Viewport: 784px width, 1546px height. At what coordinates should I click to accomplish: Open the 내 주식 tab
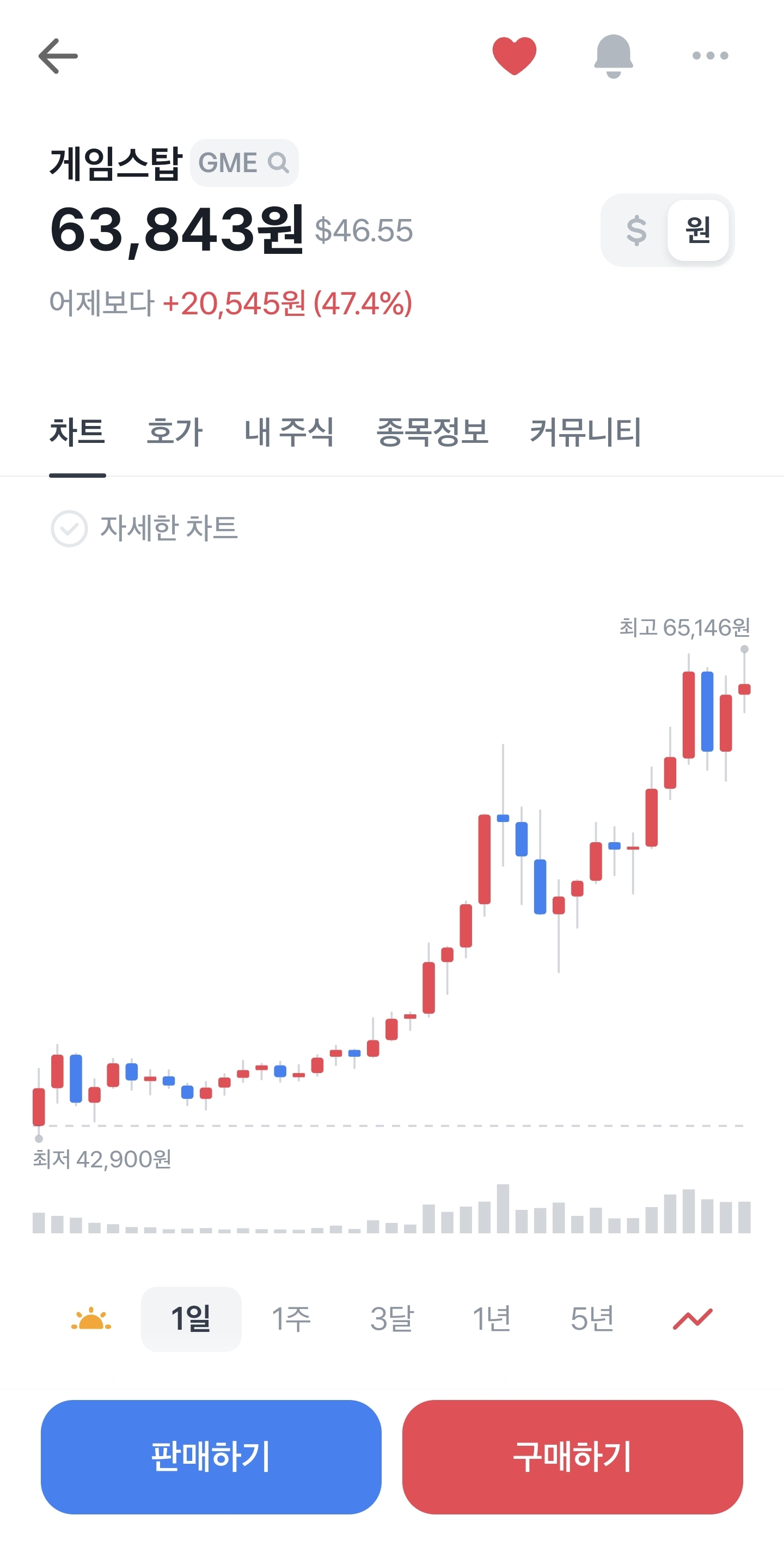tap(289, 432)
